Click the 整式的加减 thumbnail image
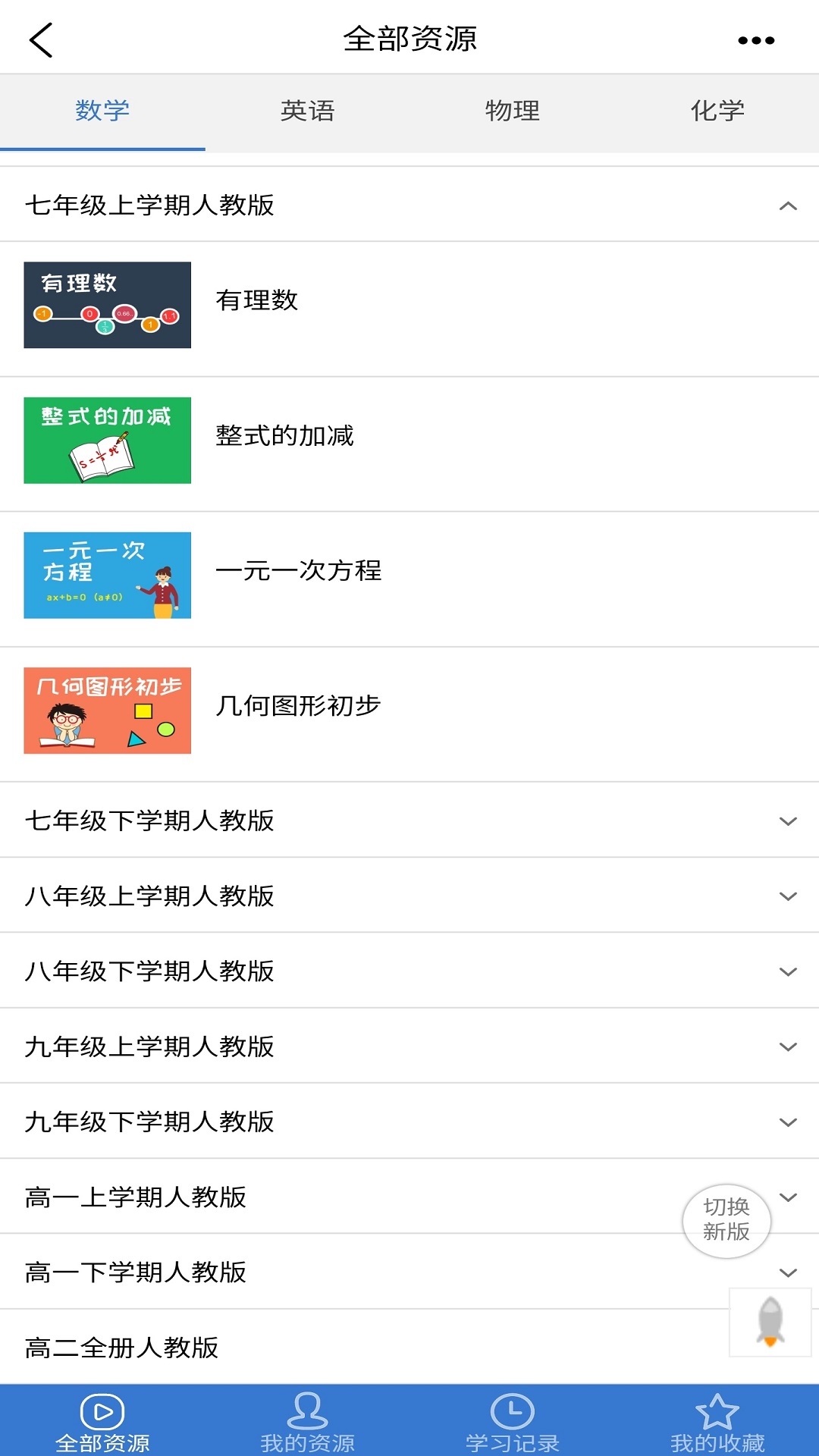Viewport: 819px width, 1456px height. coord(106,438)
